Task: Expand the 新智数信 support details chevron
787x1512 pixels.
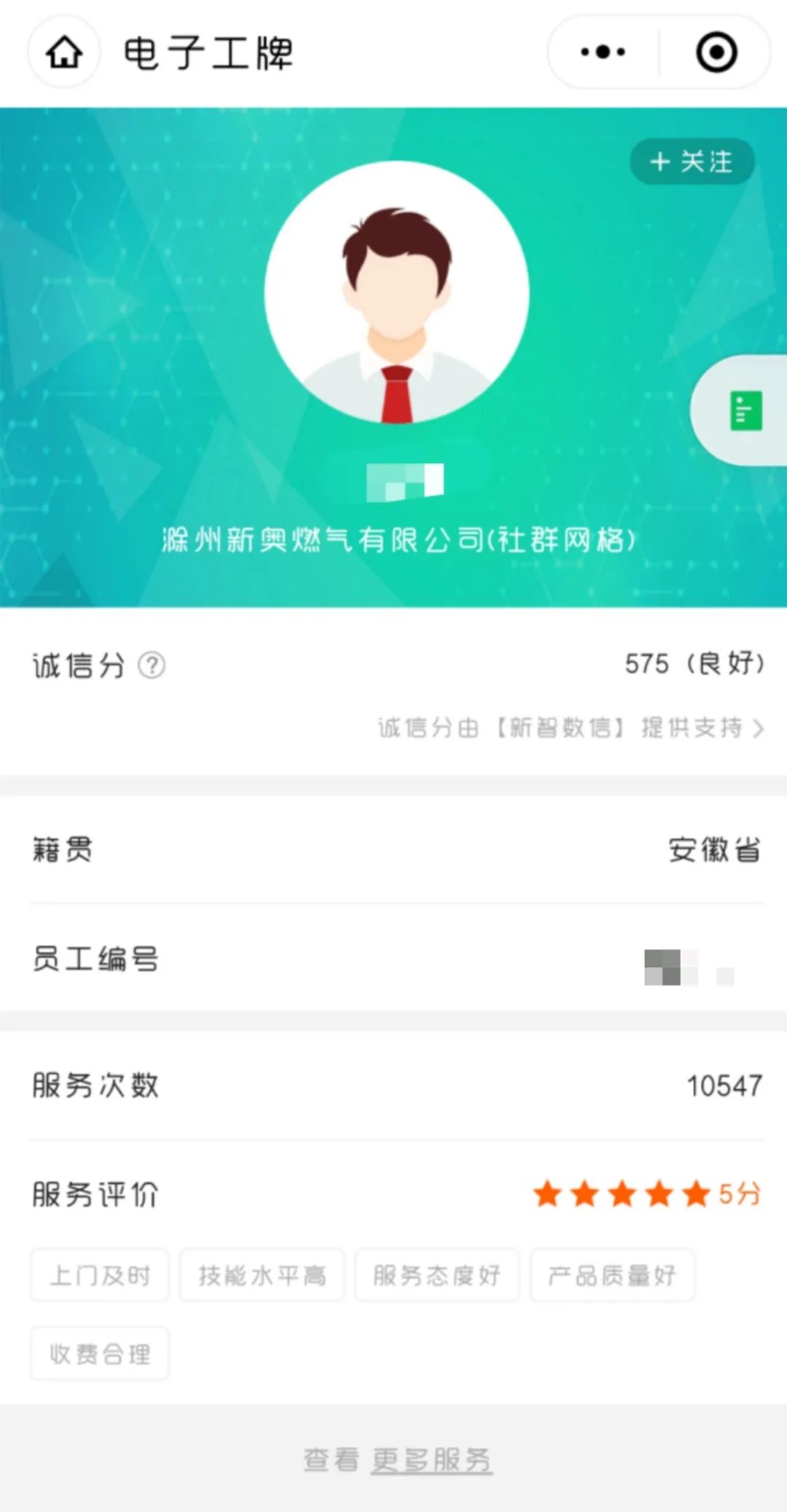Action: point(760,728)
